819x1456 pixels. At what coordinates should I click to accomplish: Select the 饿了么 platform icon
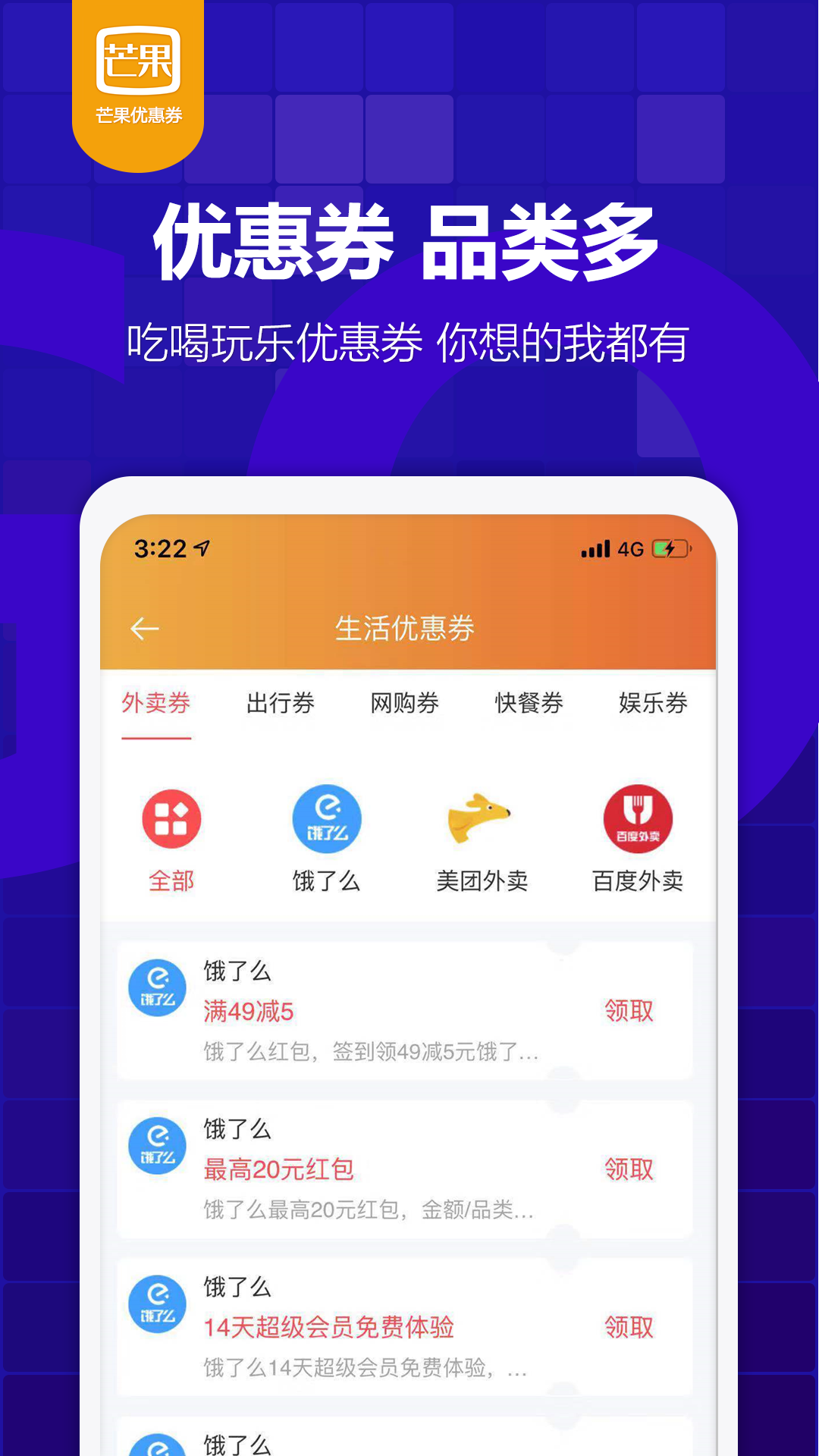pyautogui.click(x=326, y=819)
